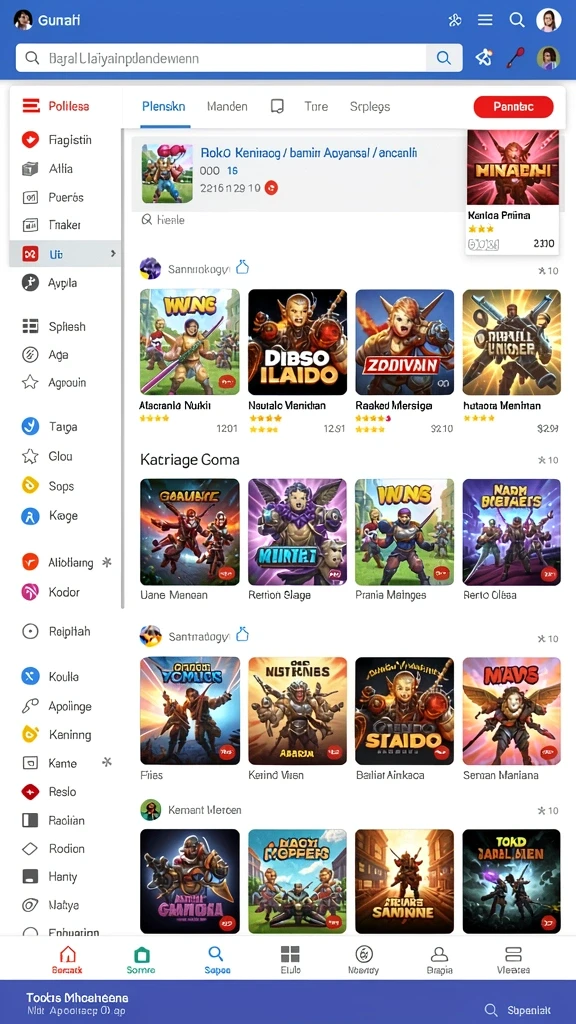The image size is (576, 1024).
Task: Open the Kodor sidebar item
Action: click(x=65, y=592)
